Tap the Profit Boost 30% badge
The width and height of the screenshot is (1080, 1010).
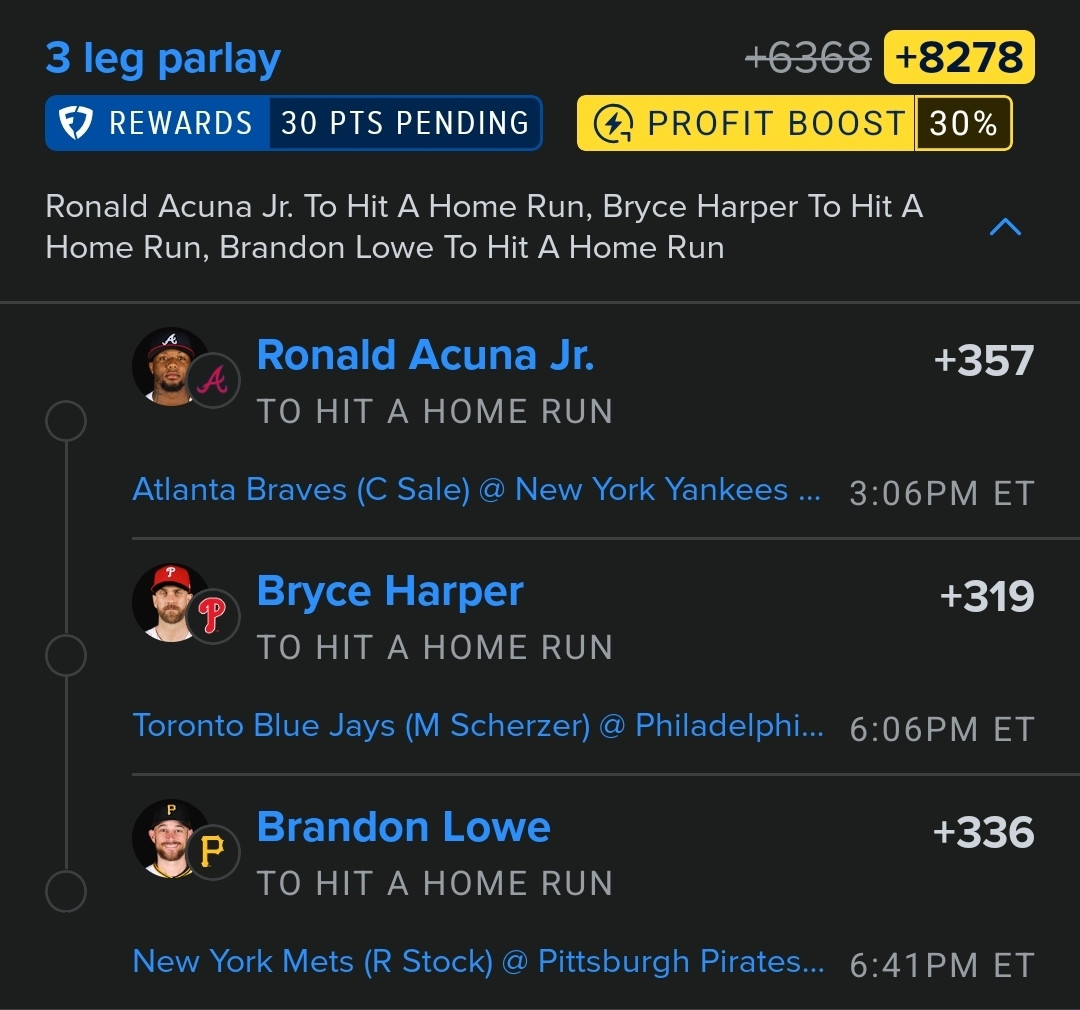point(794,123)
